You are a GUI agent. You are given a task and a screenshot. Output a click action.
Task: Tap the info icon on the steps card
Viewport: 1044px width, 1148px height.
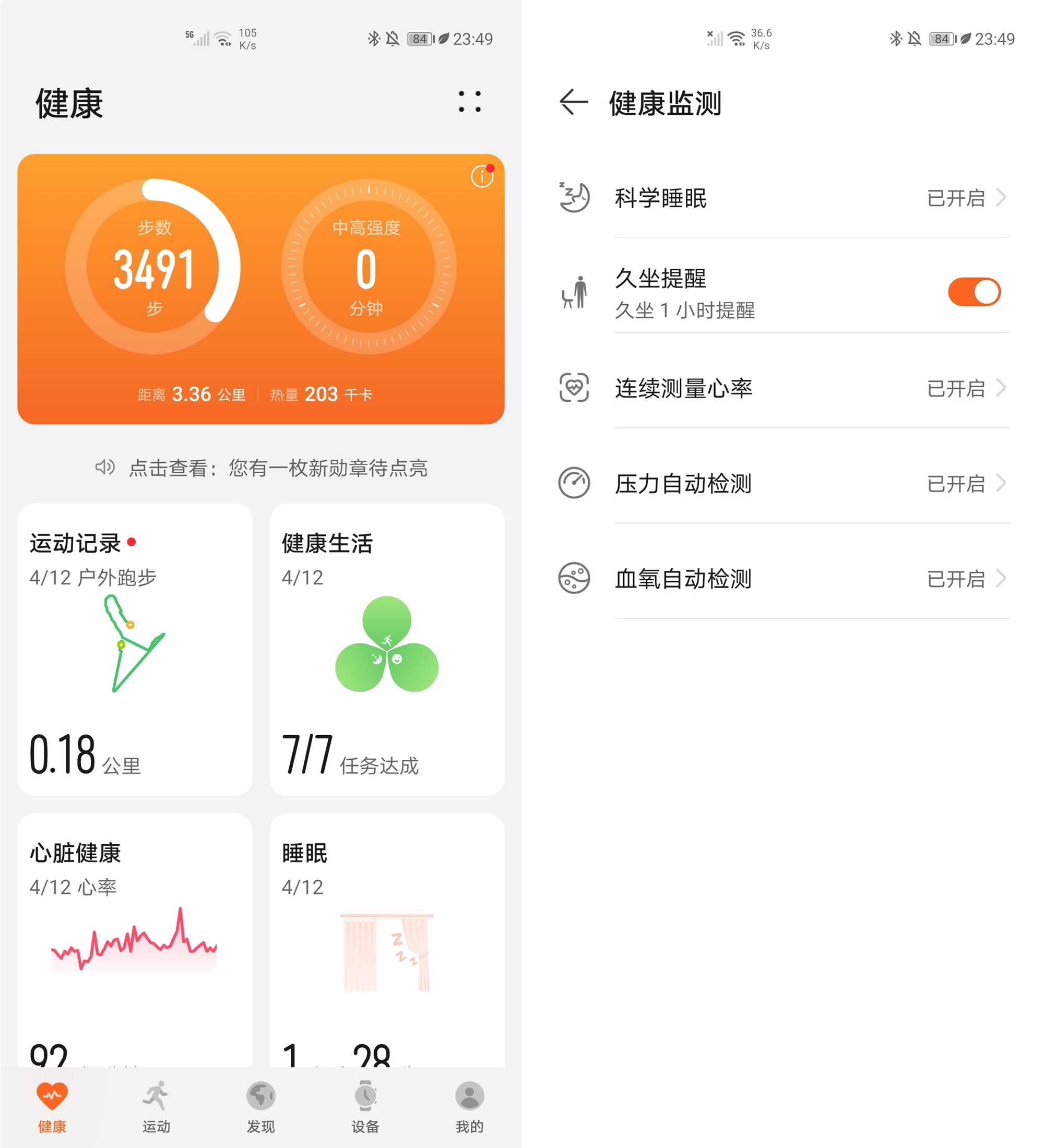coord(481,177)
